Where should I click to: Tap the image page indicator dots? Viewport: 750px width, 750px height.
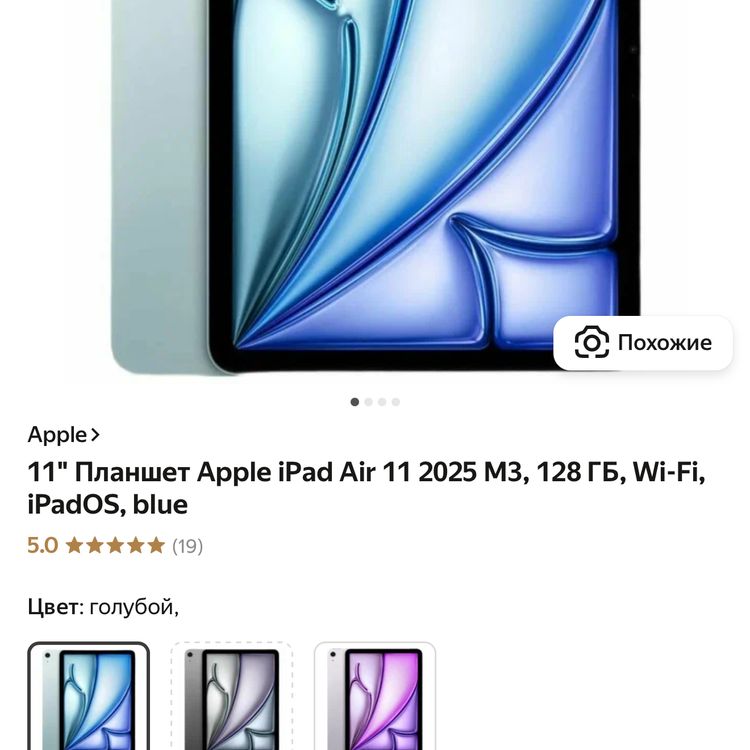click(375, 402)
